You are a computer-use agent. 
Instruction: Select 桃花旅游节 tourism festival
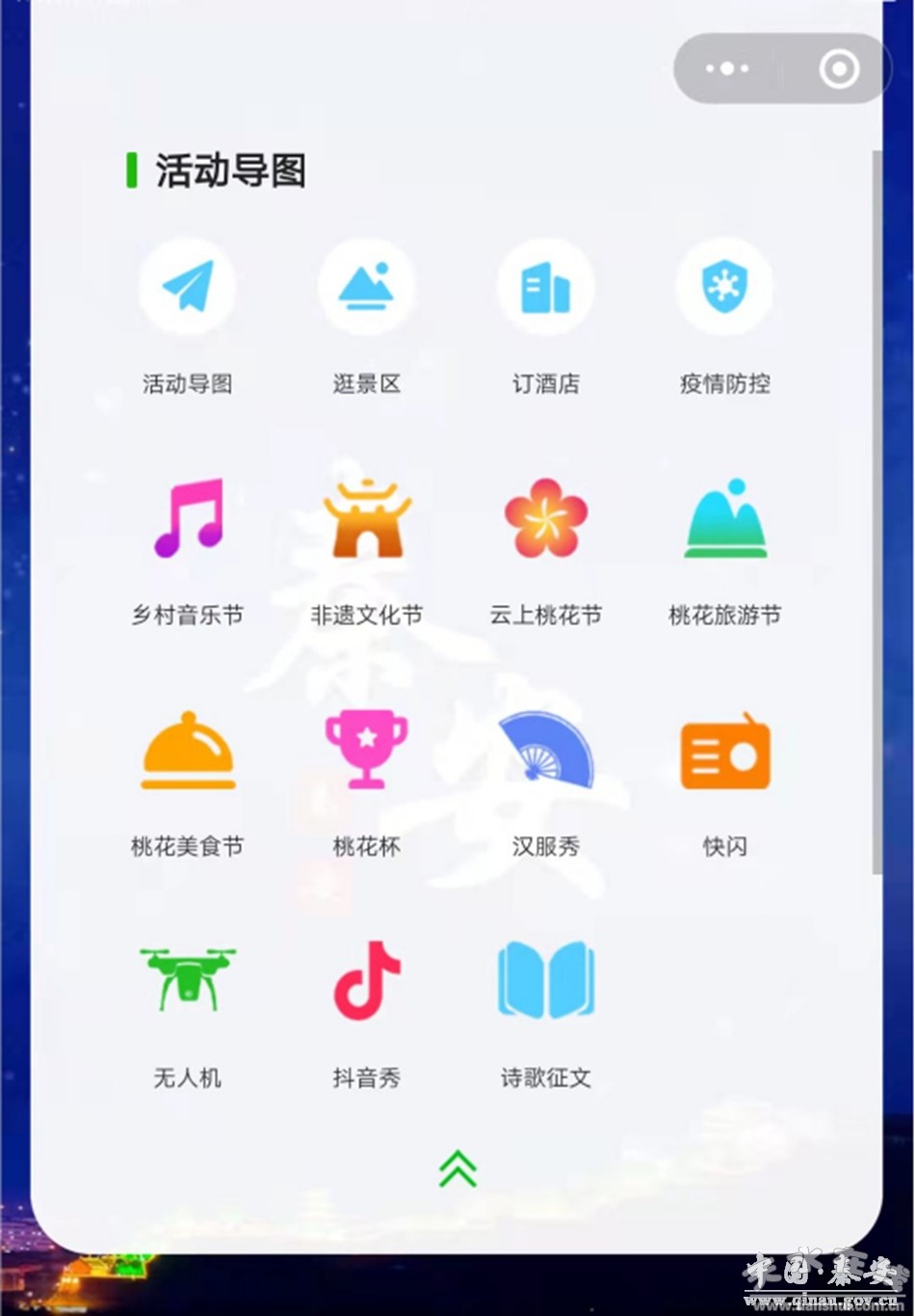724,518
